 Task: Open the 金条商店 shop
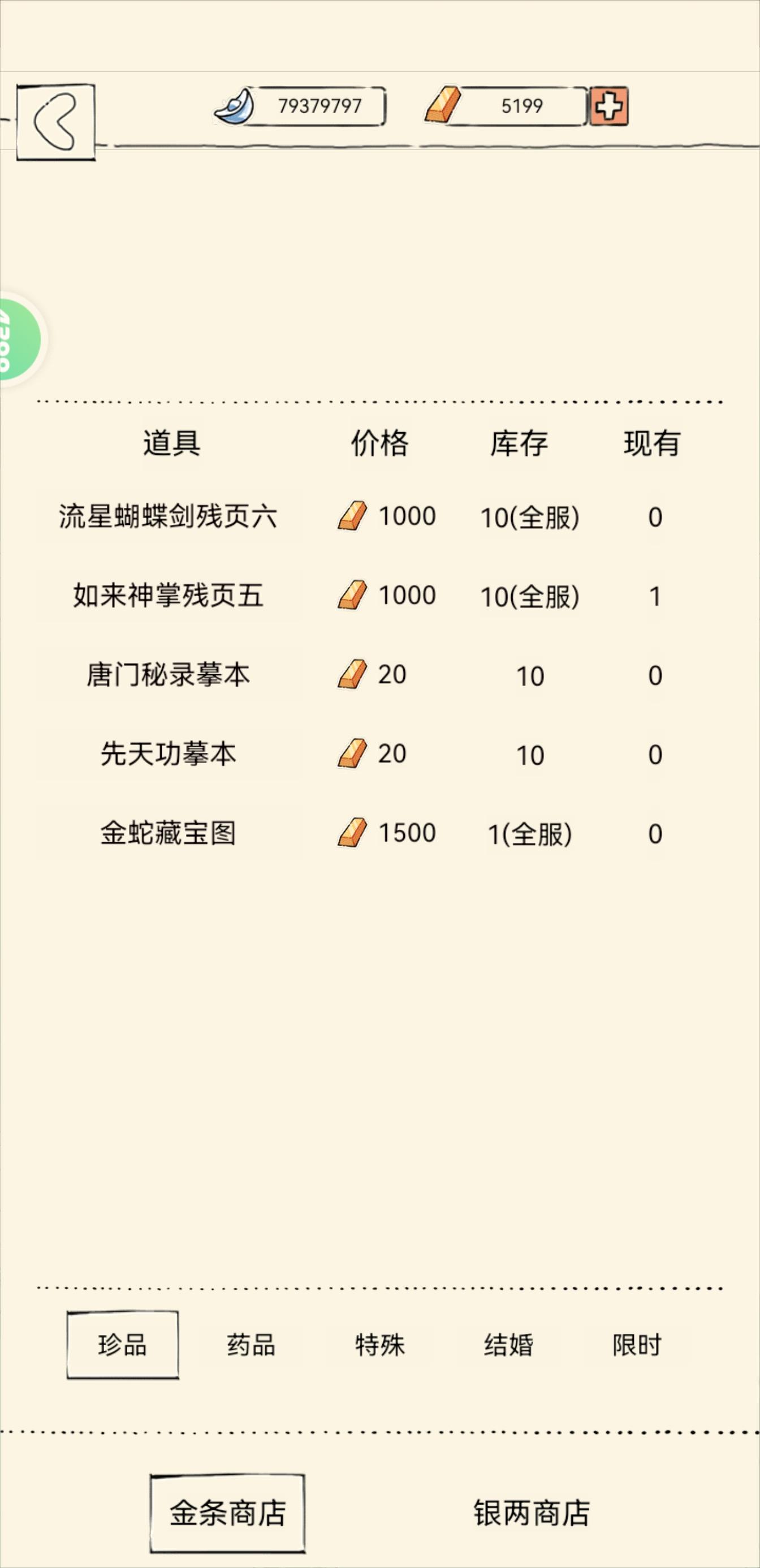(x=227, y=1513)
